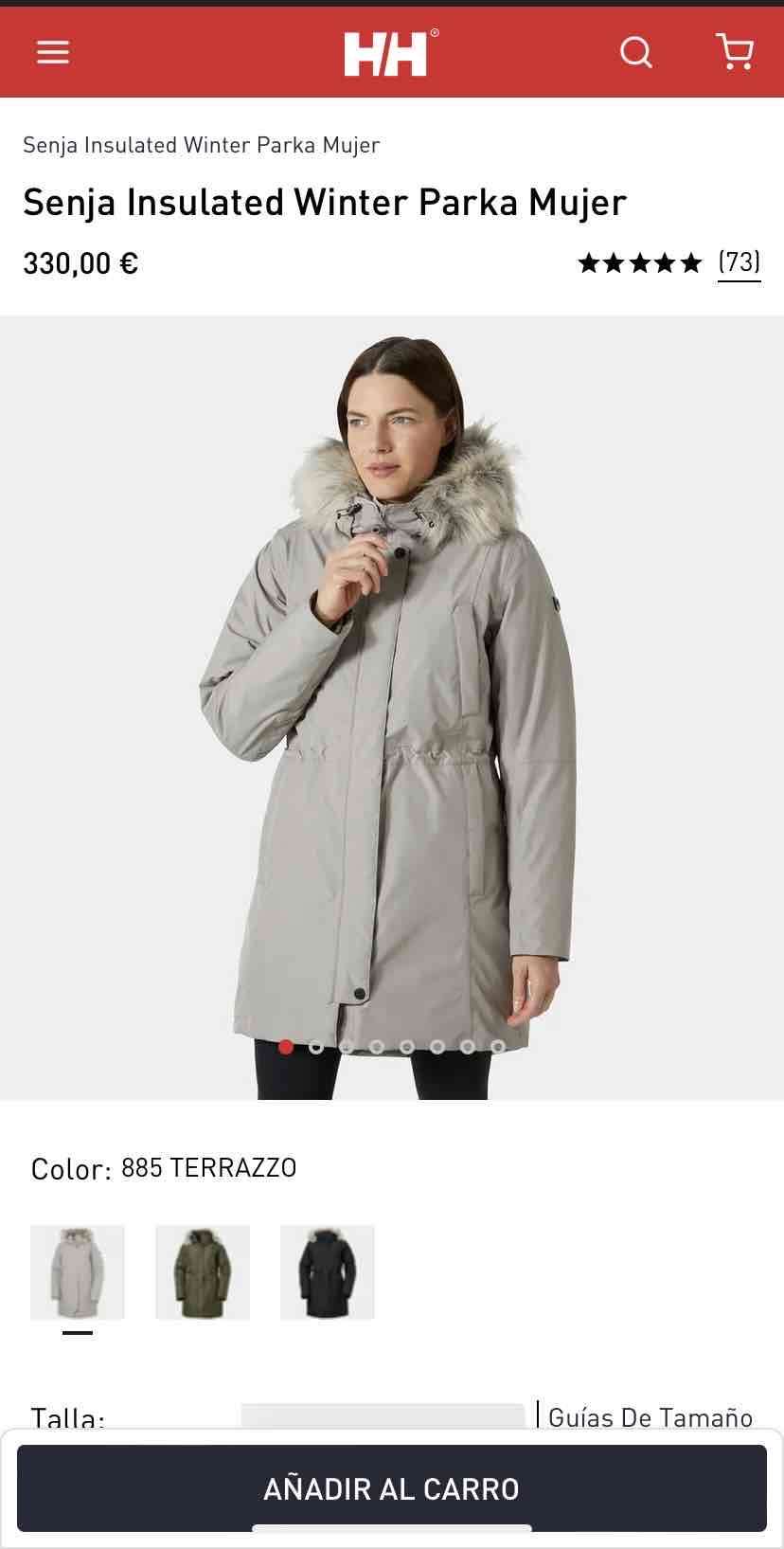Choose the black parka color variant

coord(327,1272)
